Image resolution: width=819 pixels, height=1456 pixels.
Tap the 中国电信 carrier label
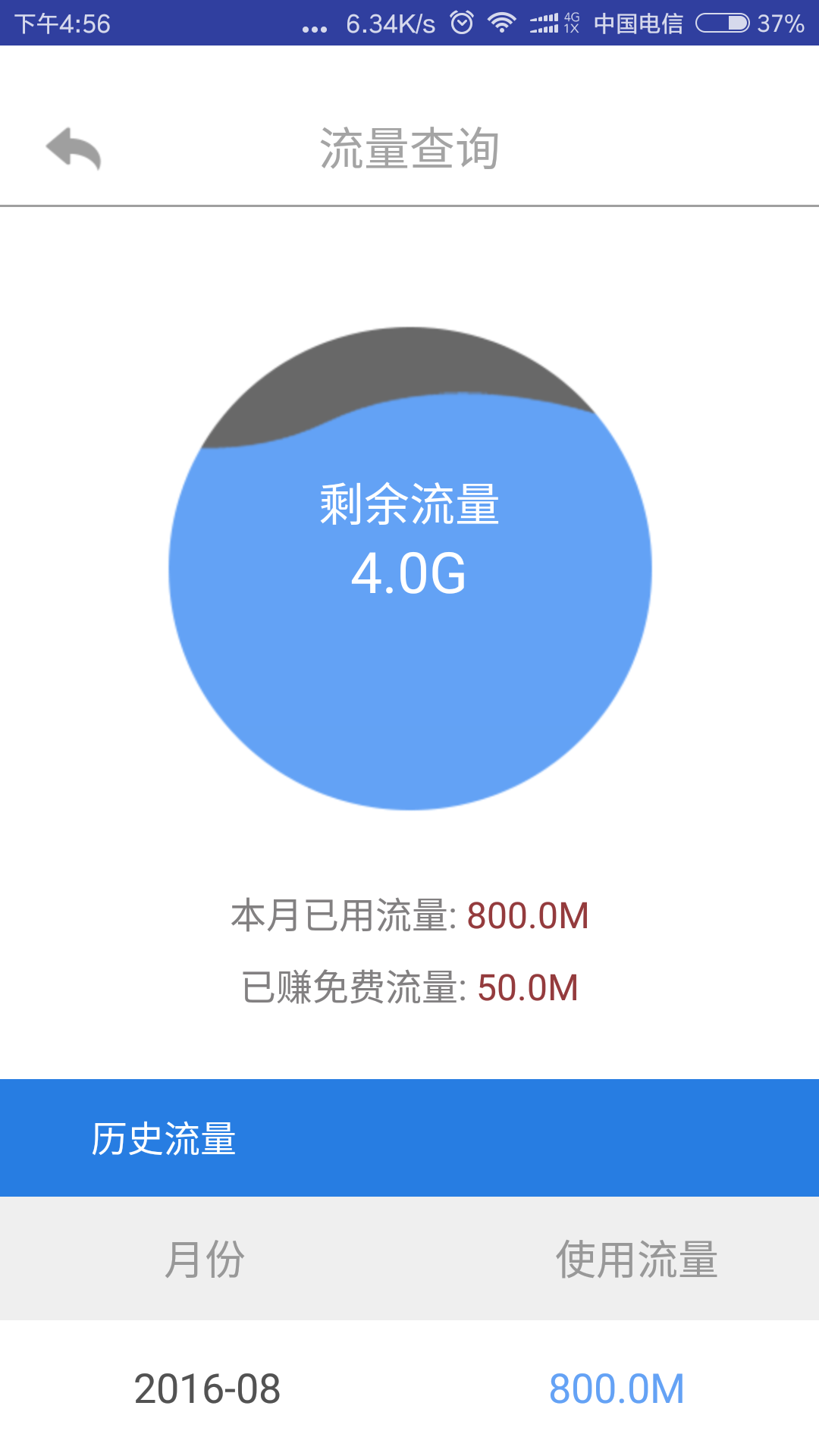coord(639,23)
